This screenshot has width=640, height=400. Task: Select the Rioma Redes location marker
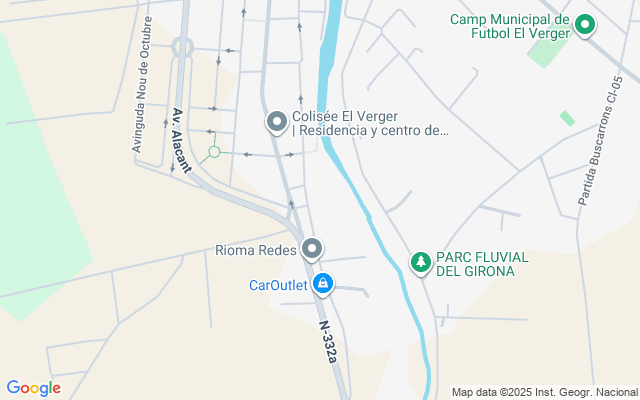(x=313, y=248)
